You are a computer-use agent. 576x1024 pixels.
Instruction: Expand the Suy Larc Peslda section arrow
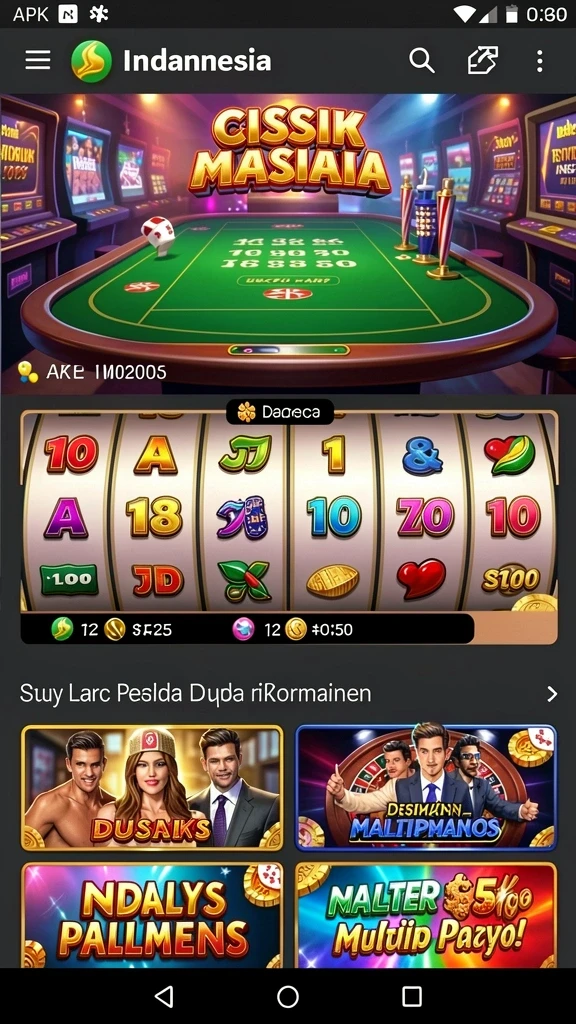point(552,694)
